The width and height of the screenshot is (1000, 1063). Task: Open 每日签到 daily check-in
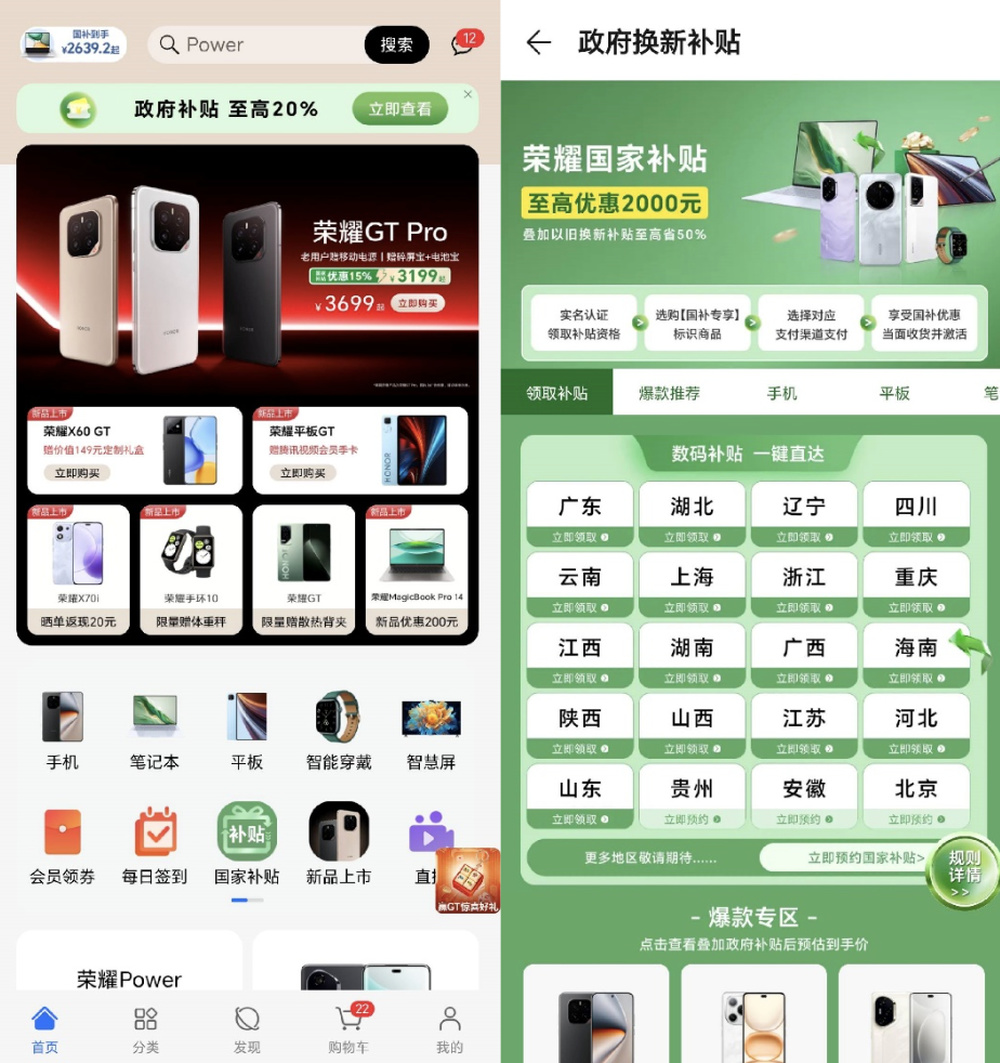coord(154,846)
